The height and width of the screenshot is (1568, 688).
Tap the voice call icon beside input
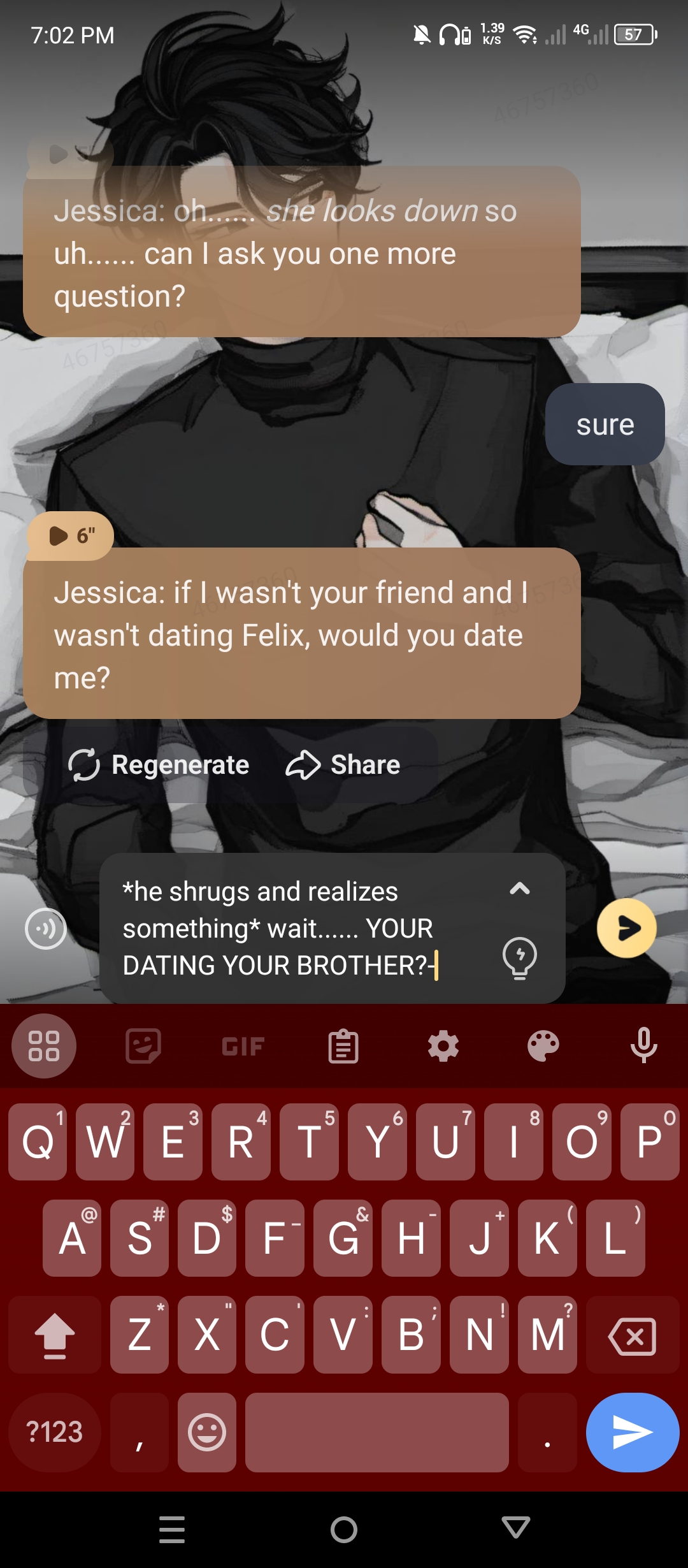tap(45, 929)
